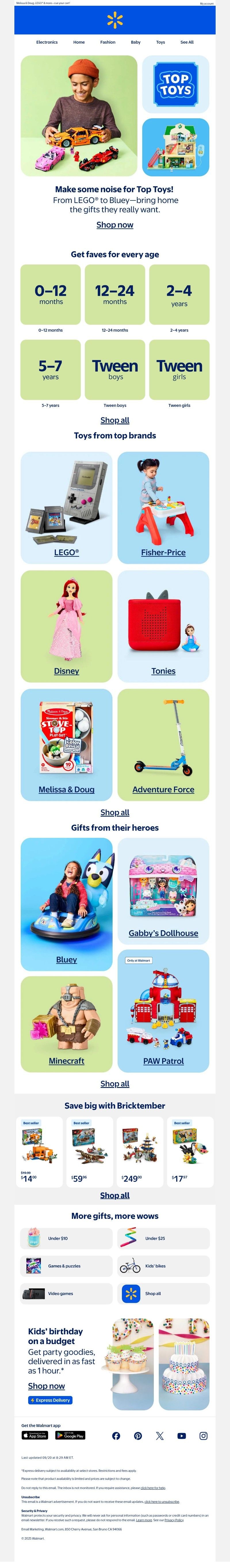This screenshot has height=1568, width=230.
Task: Select the Under $10 gifts button
Action: coord(66,1238)
